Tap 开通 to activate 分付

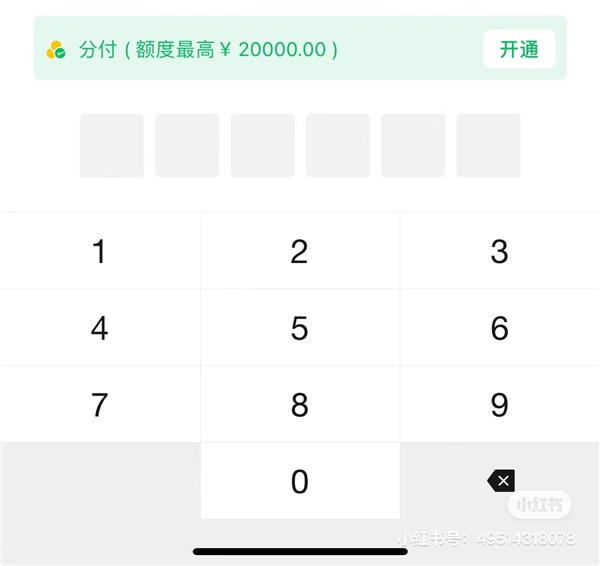click(x=519, y=49)
